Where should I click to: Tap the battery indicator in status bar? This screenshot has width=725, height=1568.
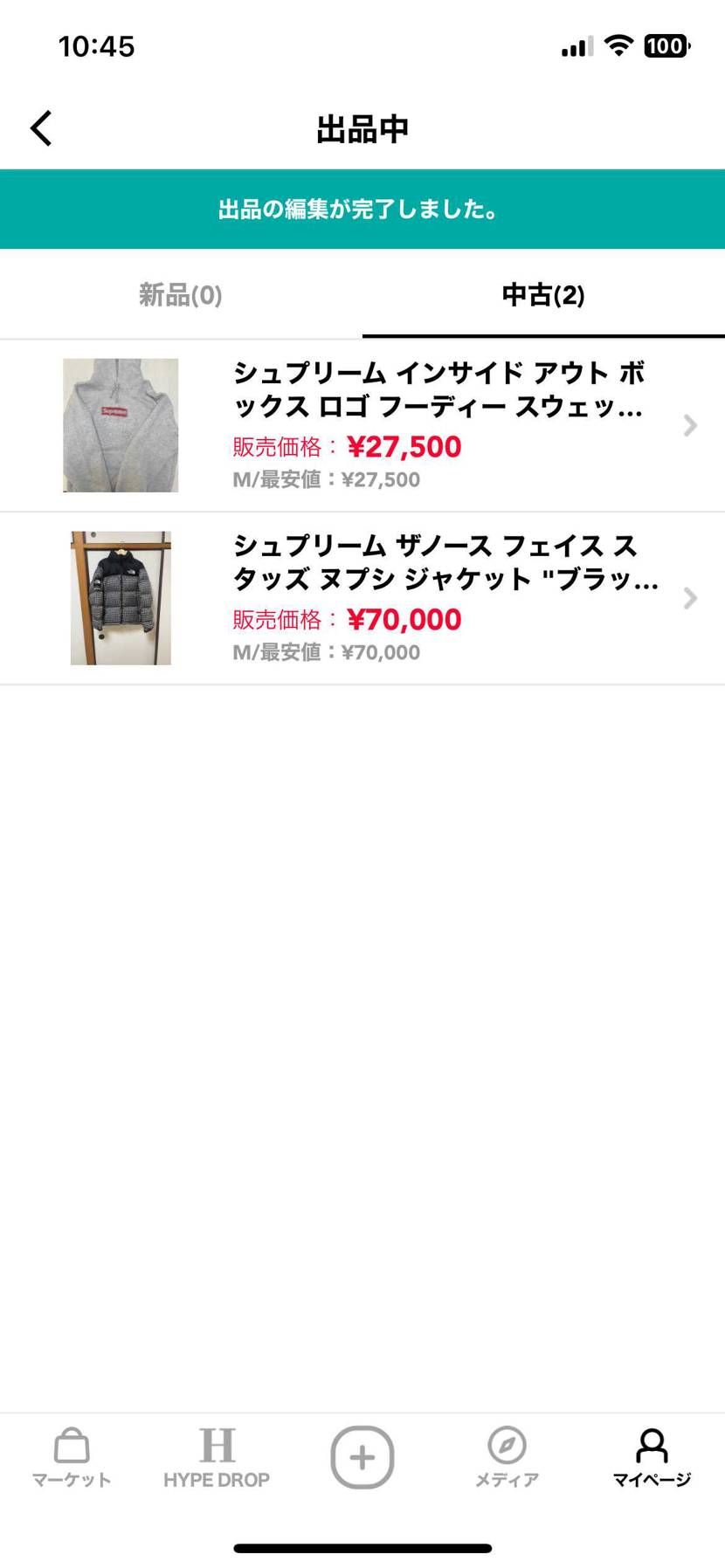tap(666, 45)
